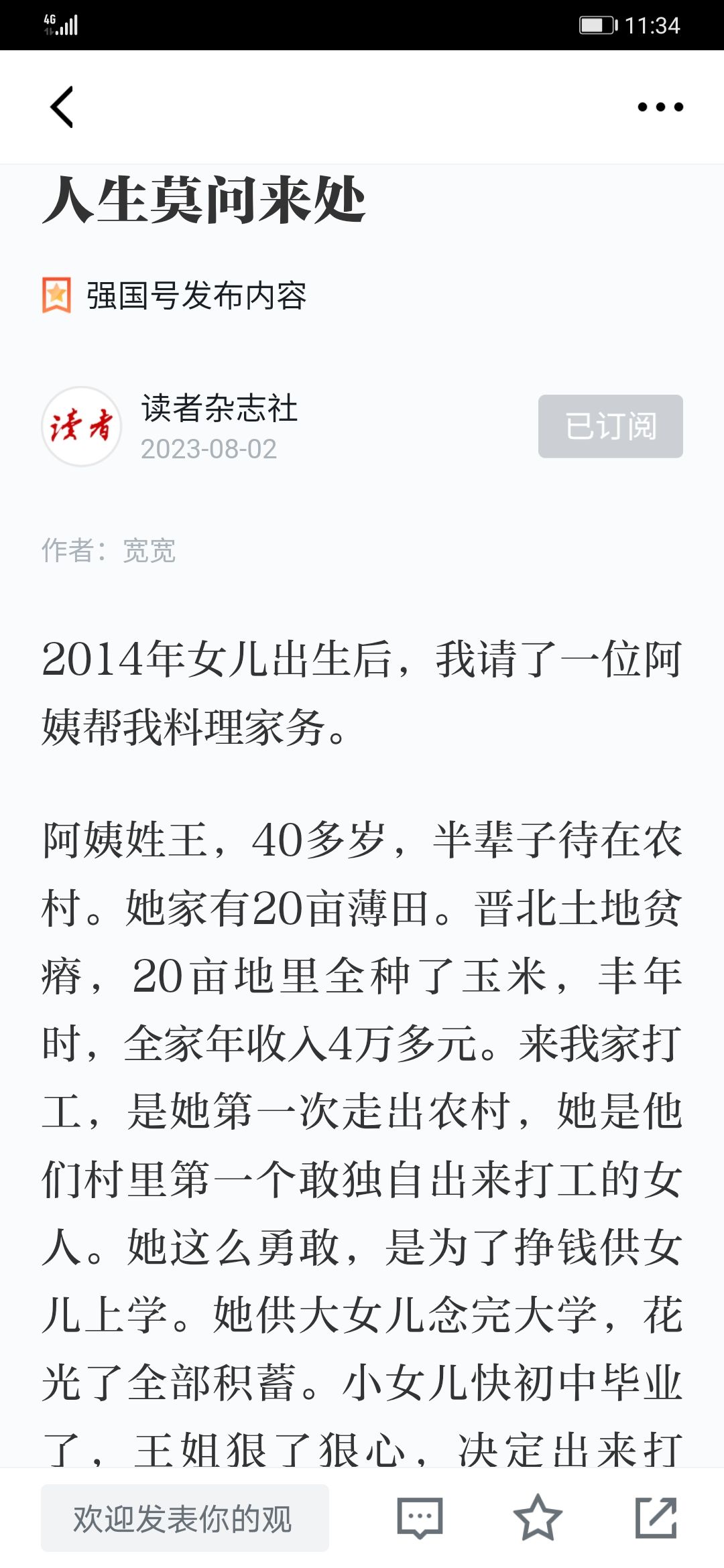The image size is (724, 1568).
Task: Open the three-dot overflow menu
Action: 660,107
